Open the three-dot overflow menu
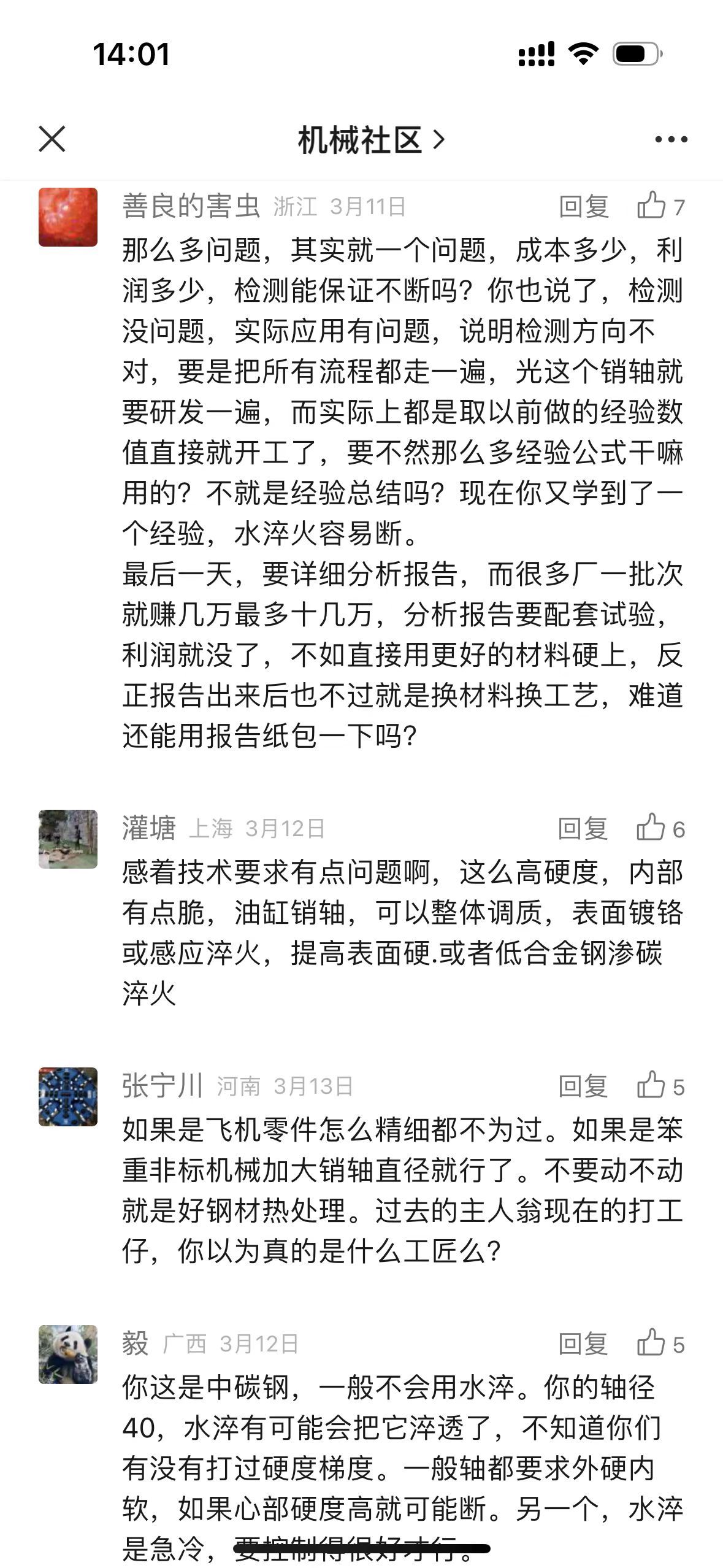 click(670, 140)
